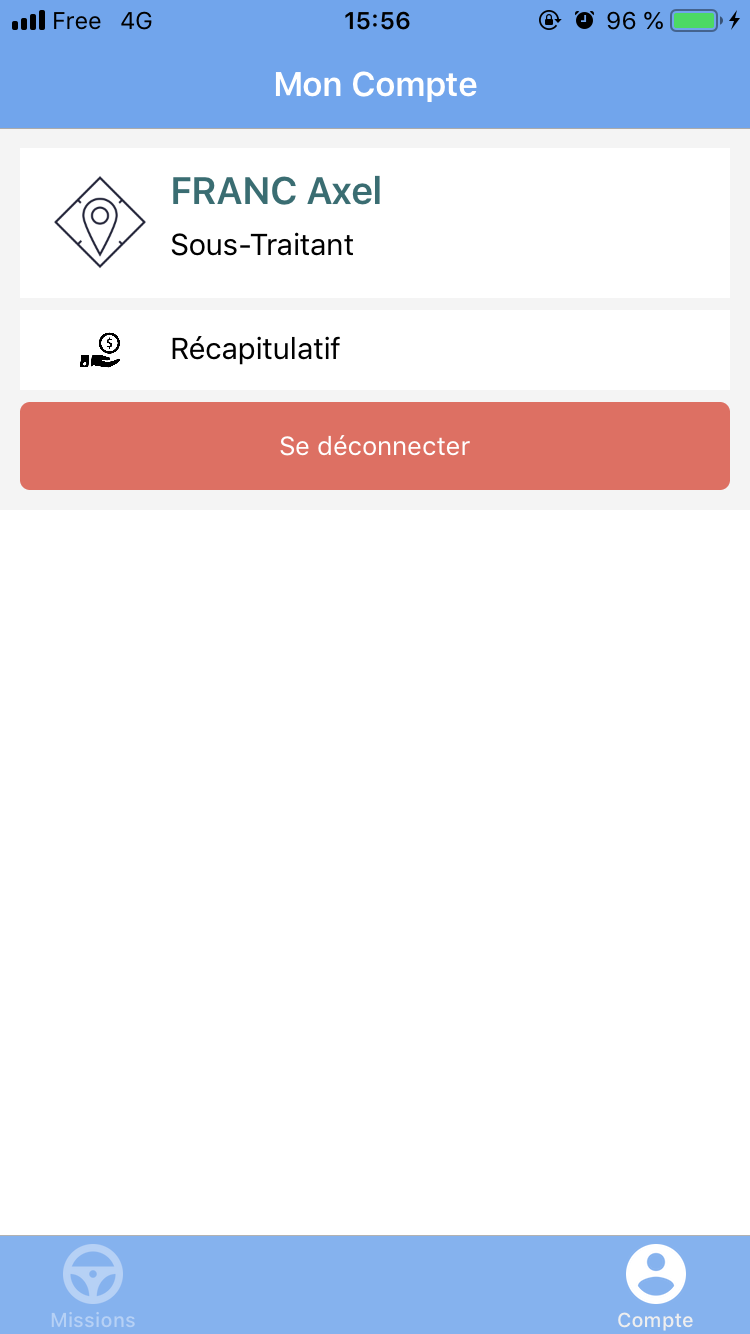The image size is (750, 1334).
Task: Switch to the Compte tab
Action: click(655, 1285)
